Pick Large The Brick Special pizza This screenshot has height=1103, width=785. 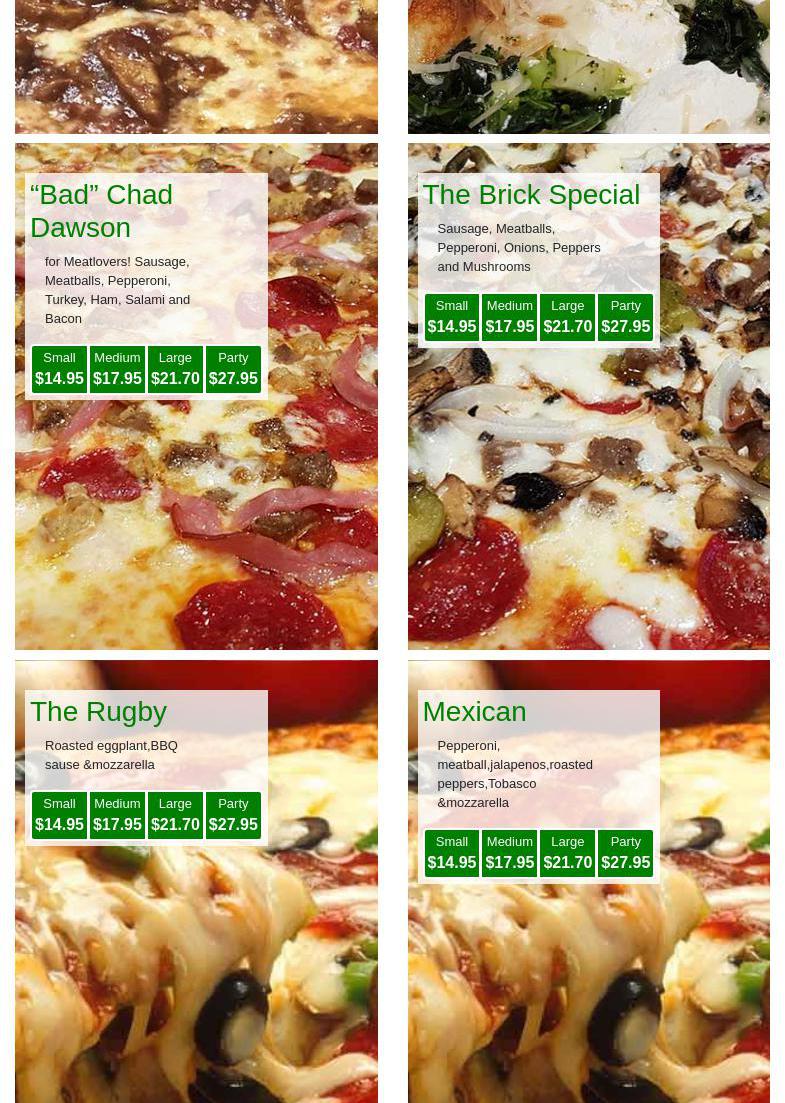coord(568,317)
